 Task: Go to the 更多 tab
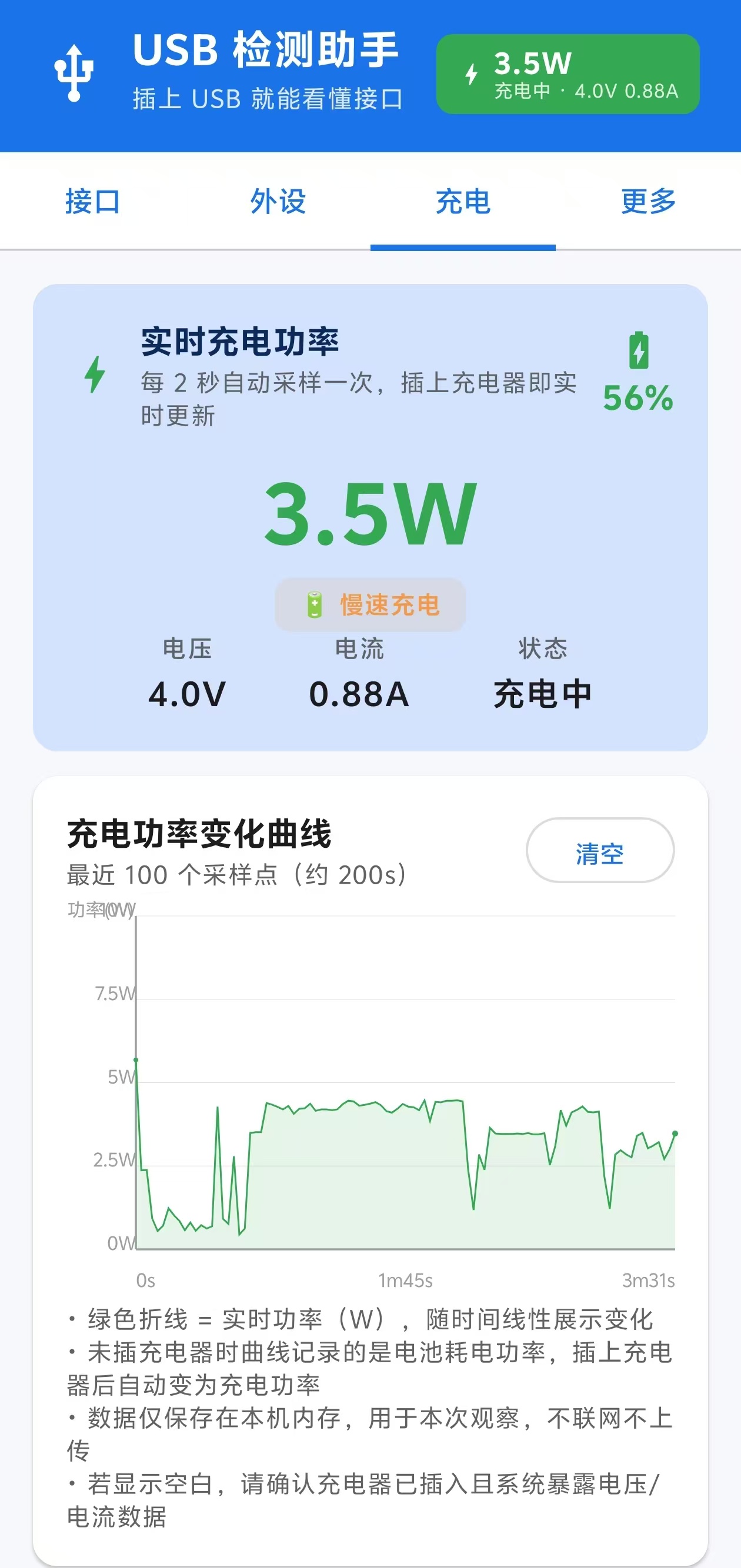point(649,201)
